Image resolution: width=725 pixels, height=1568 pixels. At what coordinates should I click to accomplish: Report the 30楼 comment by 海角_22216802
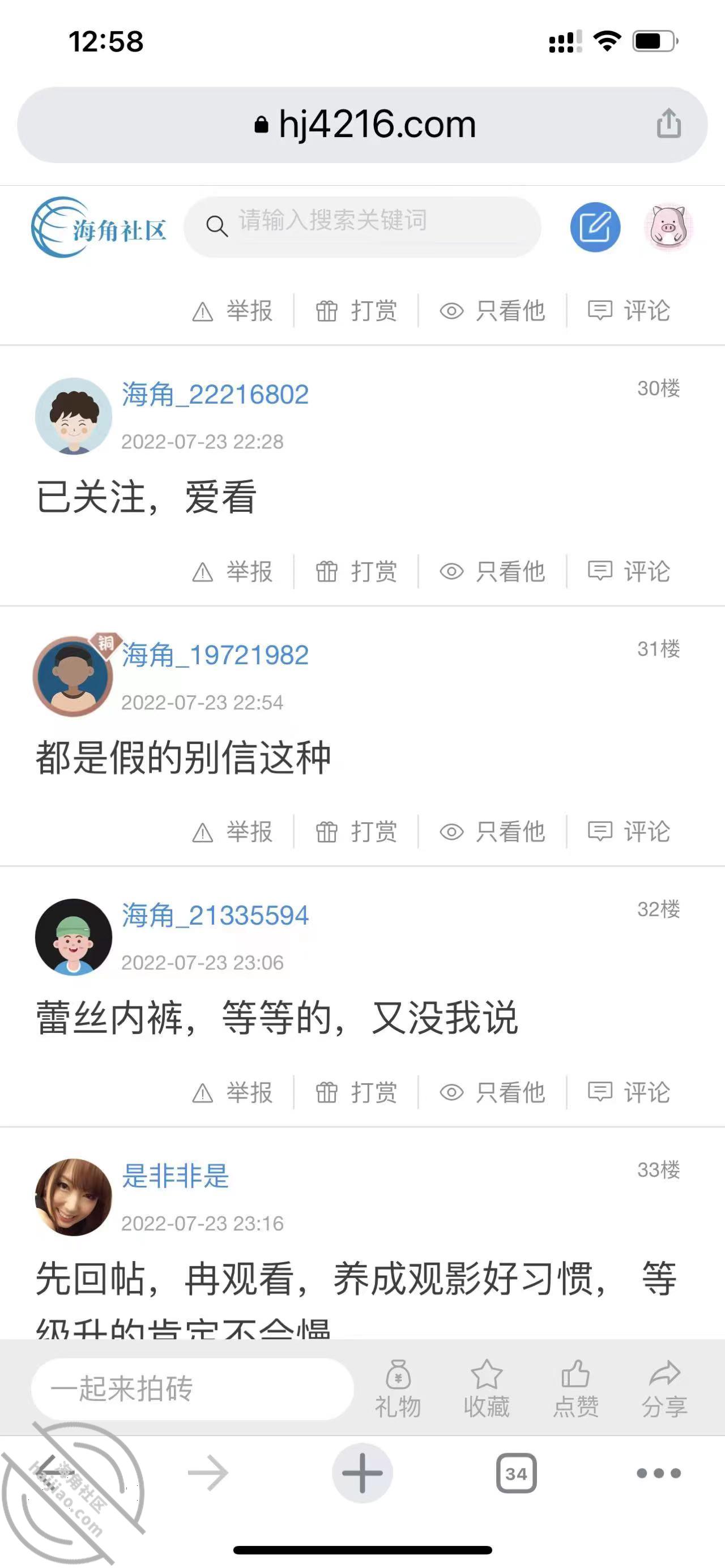[x=232, y=571]
